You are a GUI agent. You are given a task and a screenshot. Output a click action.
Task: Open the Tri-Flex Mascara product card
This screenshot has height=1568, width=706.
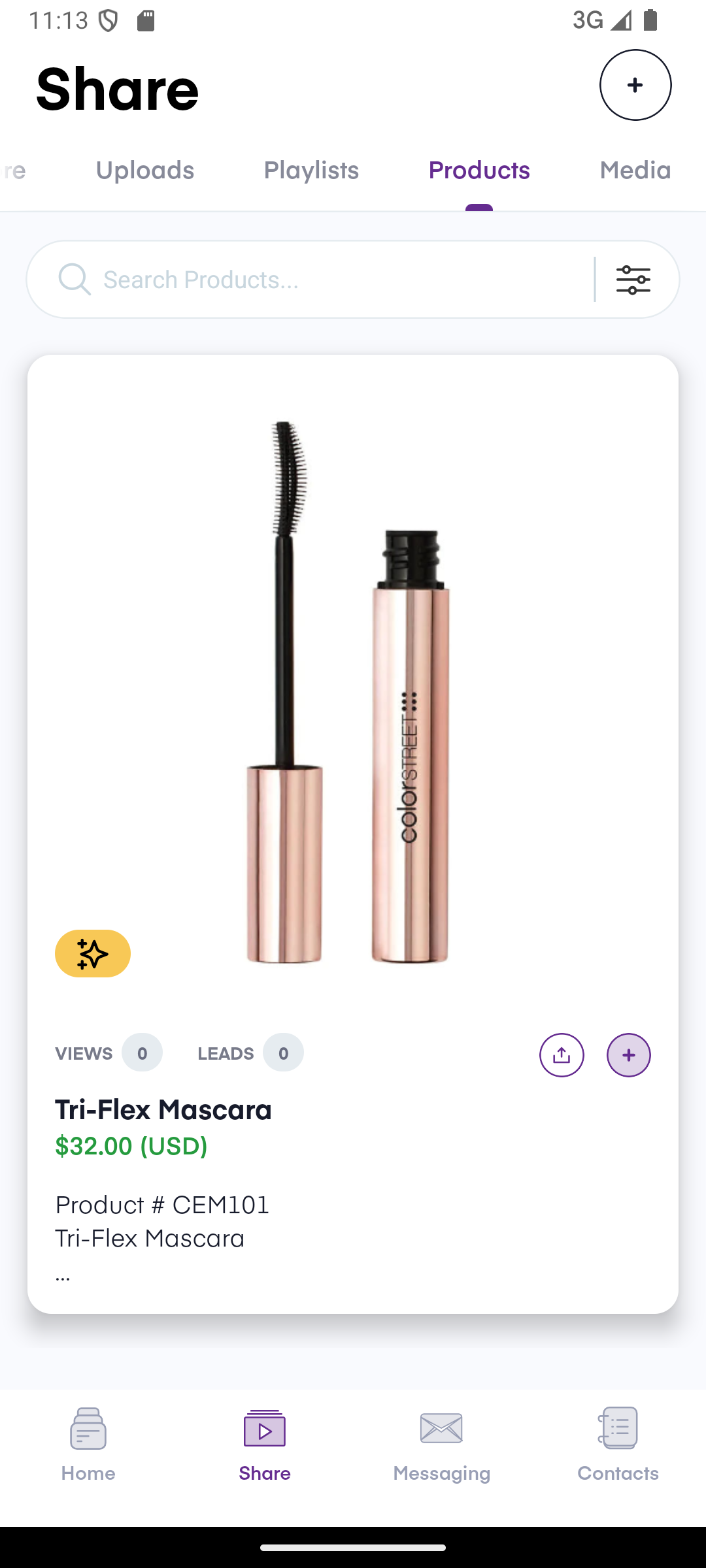click(x=353, y=686)
